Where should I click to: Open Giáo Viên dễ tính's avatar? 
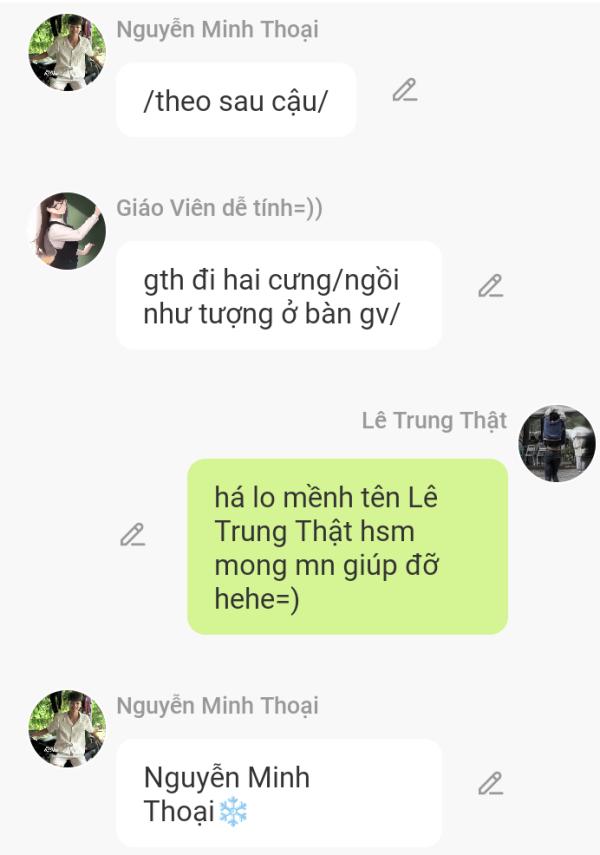[67, 231]
